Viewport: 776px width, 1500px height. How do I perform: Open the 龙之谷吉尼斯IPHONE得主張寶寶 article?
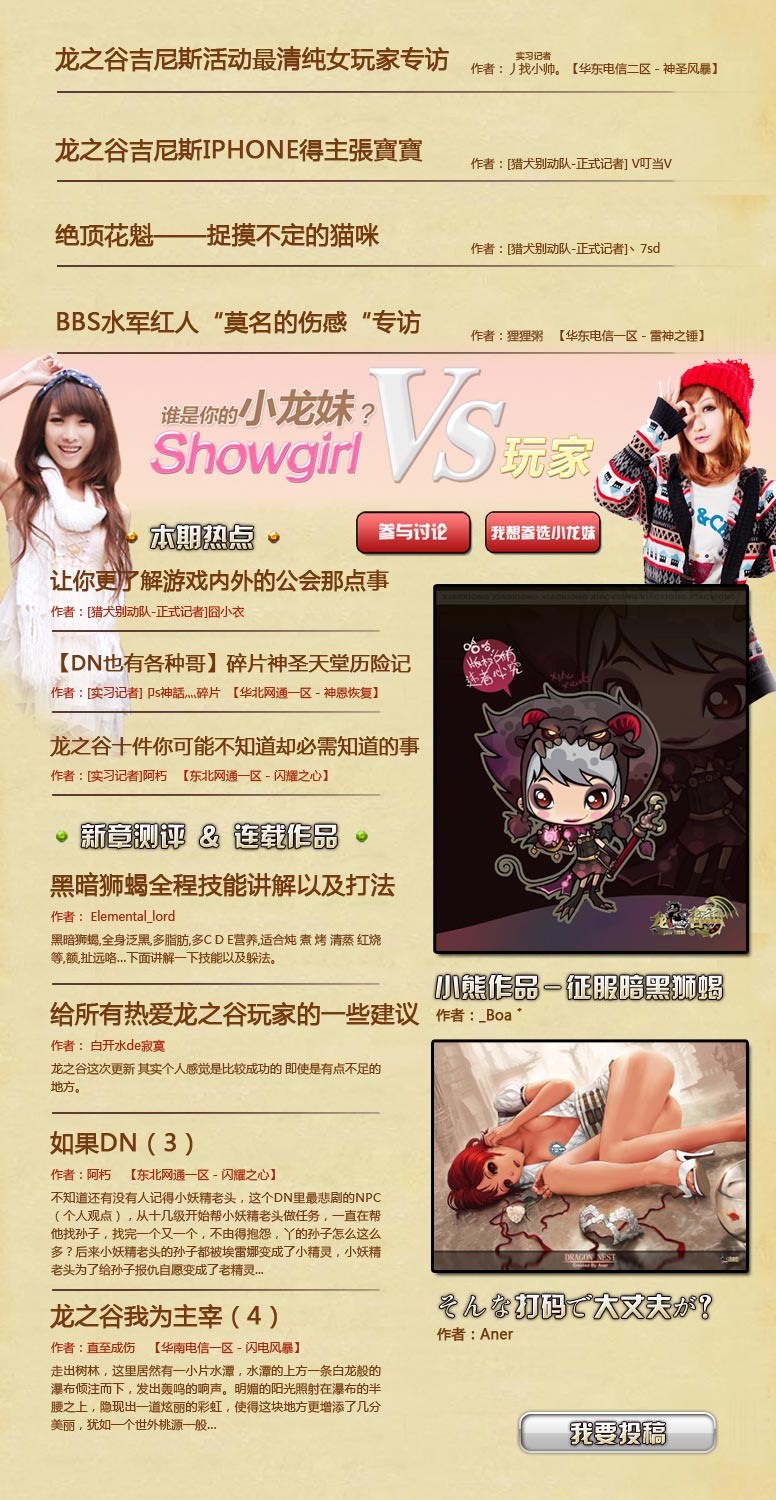point(238,151)
